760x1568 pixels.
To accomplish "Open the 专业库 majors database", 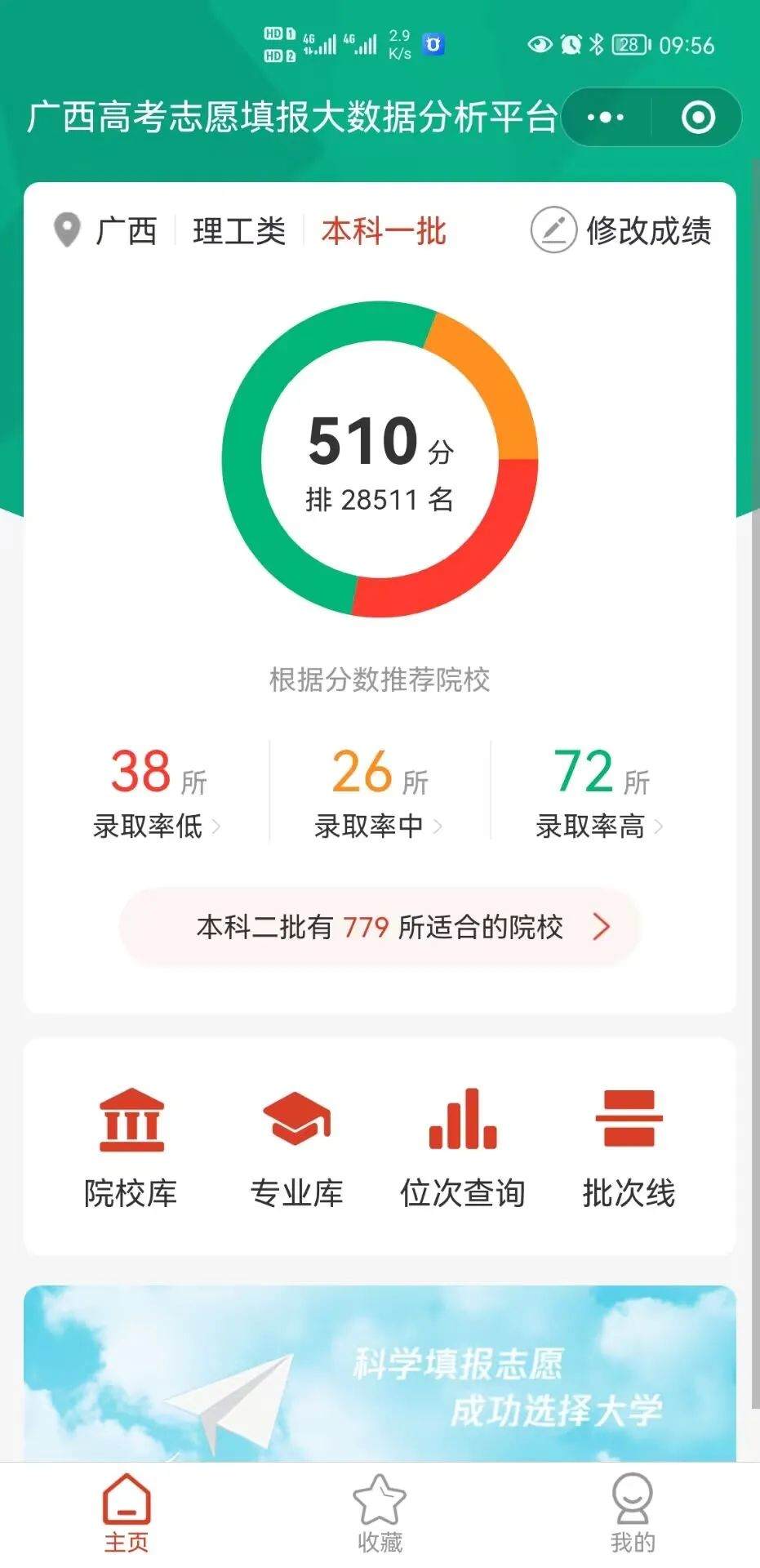I will (296, 1147).
